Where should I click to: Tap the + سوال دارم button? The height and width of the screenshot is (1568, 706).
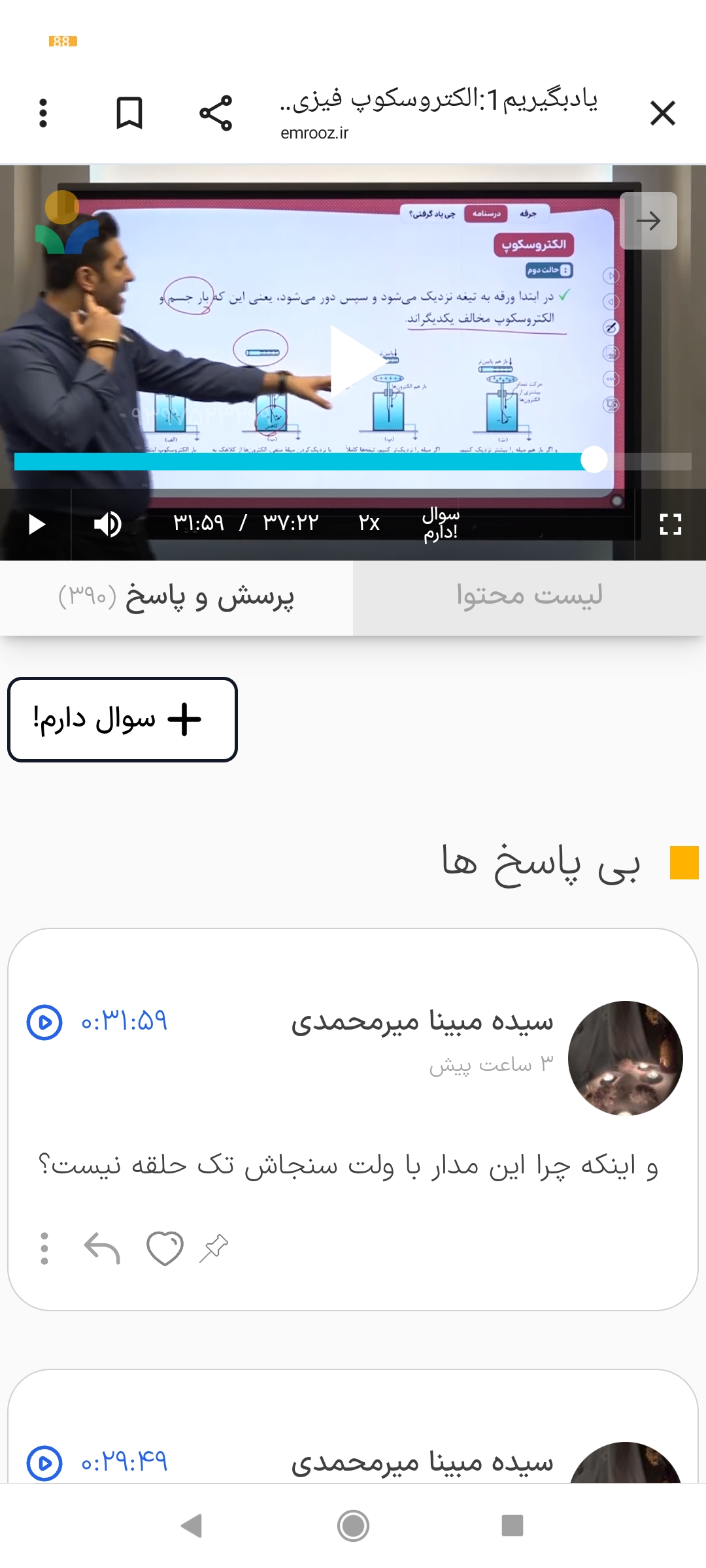point(122,719)
